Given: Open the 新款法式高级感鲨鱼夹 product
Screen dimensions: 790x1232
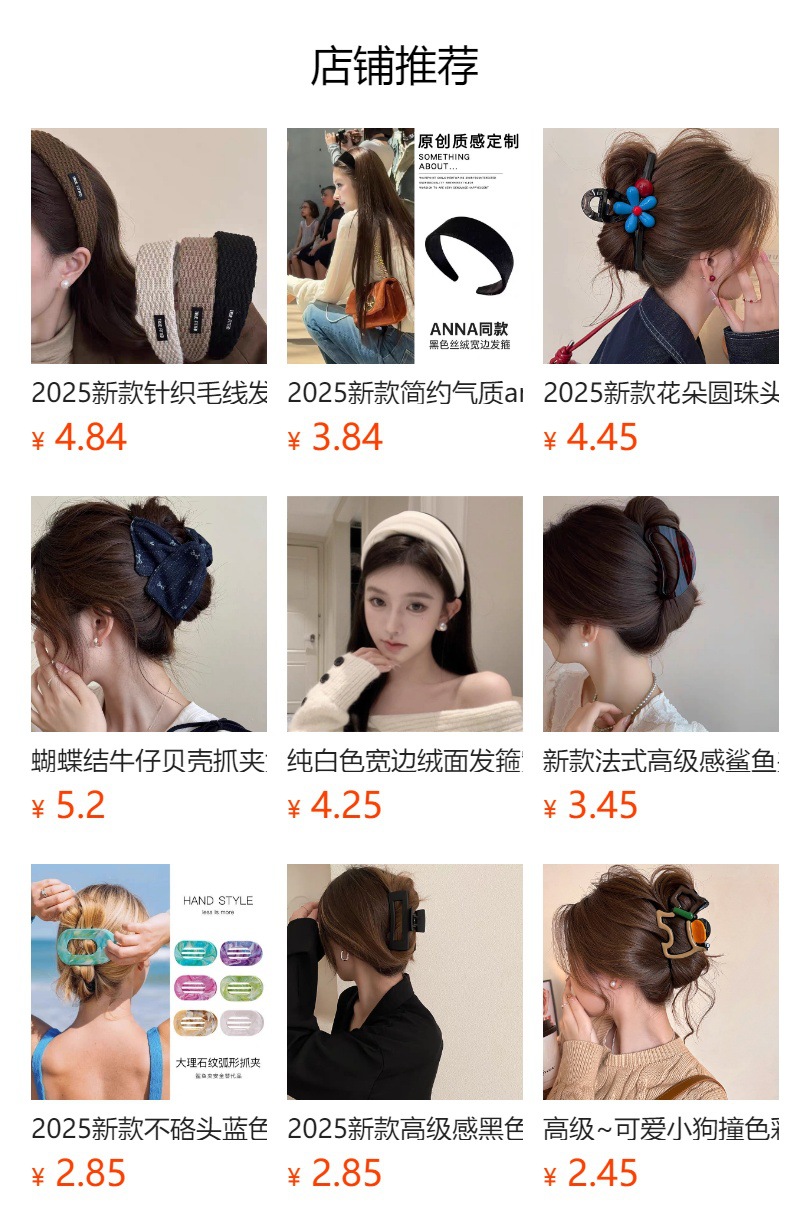Looking at the screenshot, I should coord(660,614).
